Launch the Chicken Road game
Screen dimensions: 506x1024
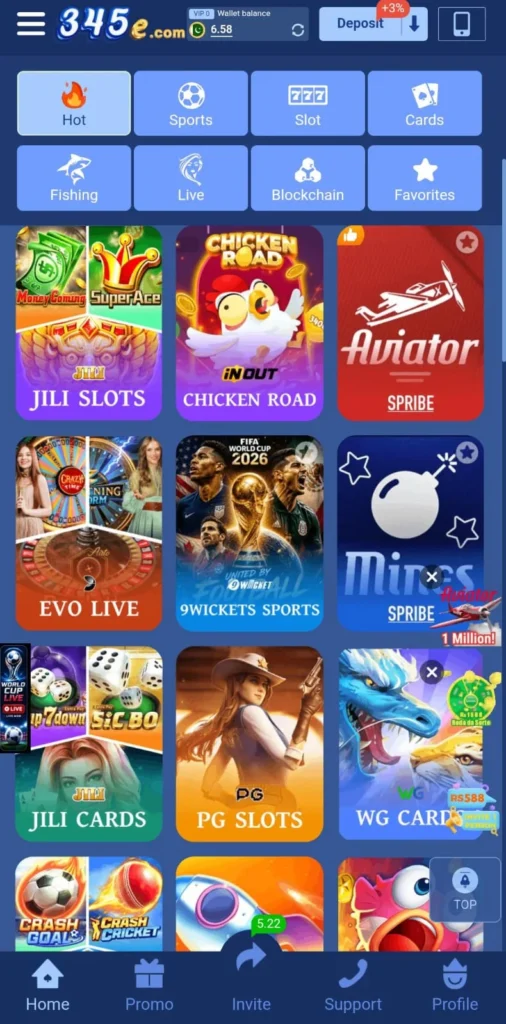[x=249, y=323]
